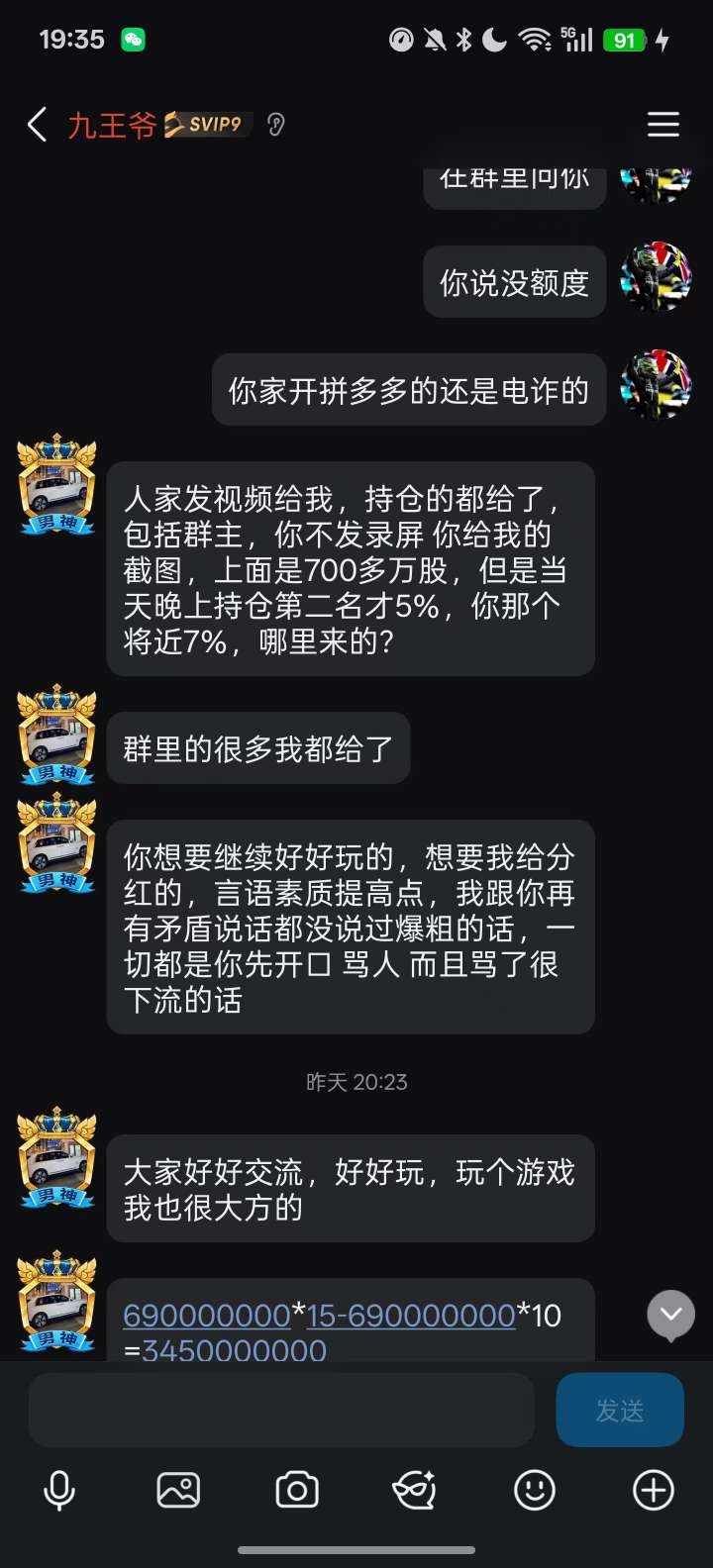The width and height of the screenshot is (713, 1568).
Task: Open the chat menu (three lines)
Action: (662, 125)
